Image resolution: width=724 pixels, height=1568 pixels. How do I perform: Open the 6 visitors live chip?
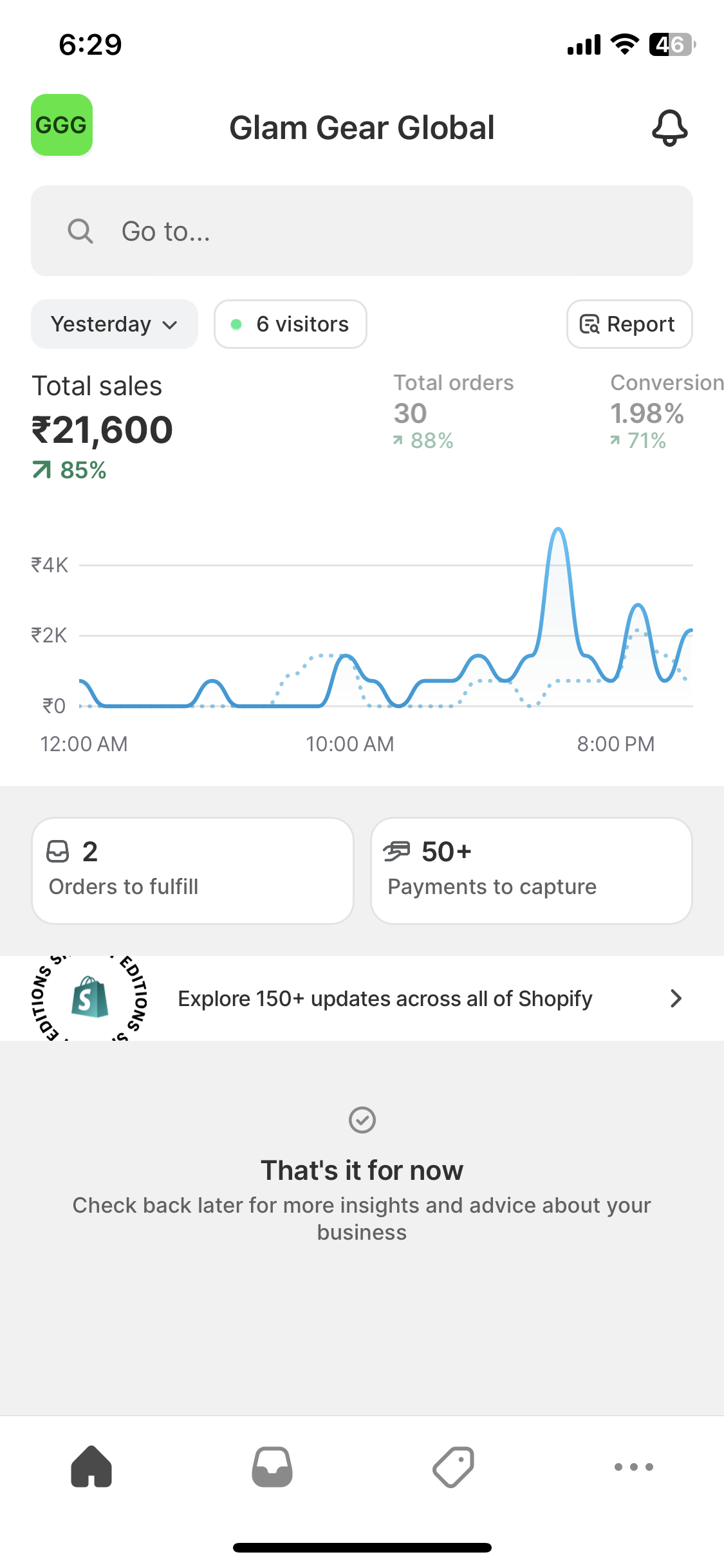point(290,324)
